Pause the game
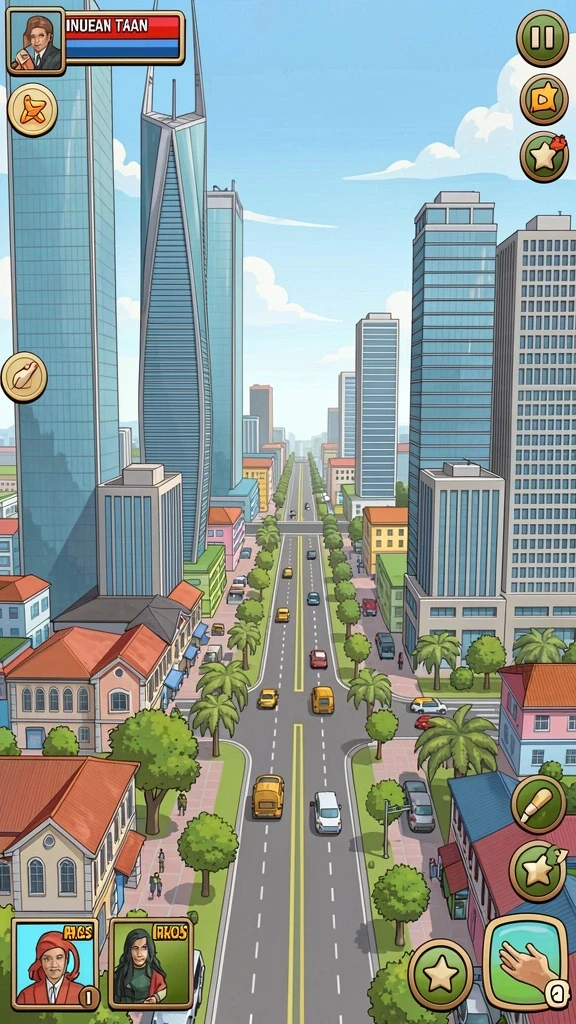The image size is (576, 1024). pos(542,38)
